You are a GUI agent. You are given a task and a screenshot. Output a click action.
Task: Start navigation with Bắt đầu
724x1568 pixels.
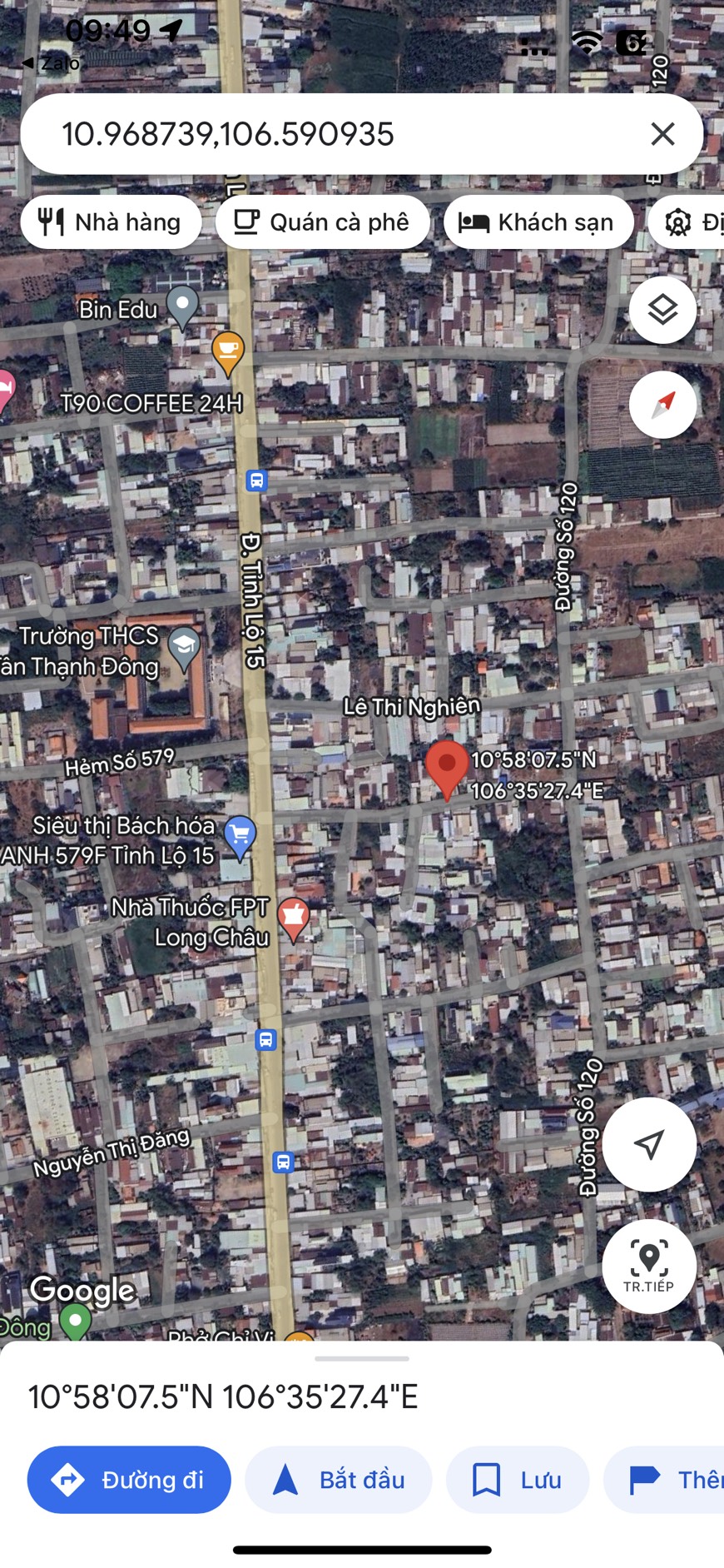(339, 1480)
